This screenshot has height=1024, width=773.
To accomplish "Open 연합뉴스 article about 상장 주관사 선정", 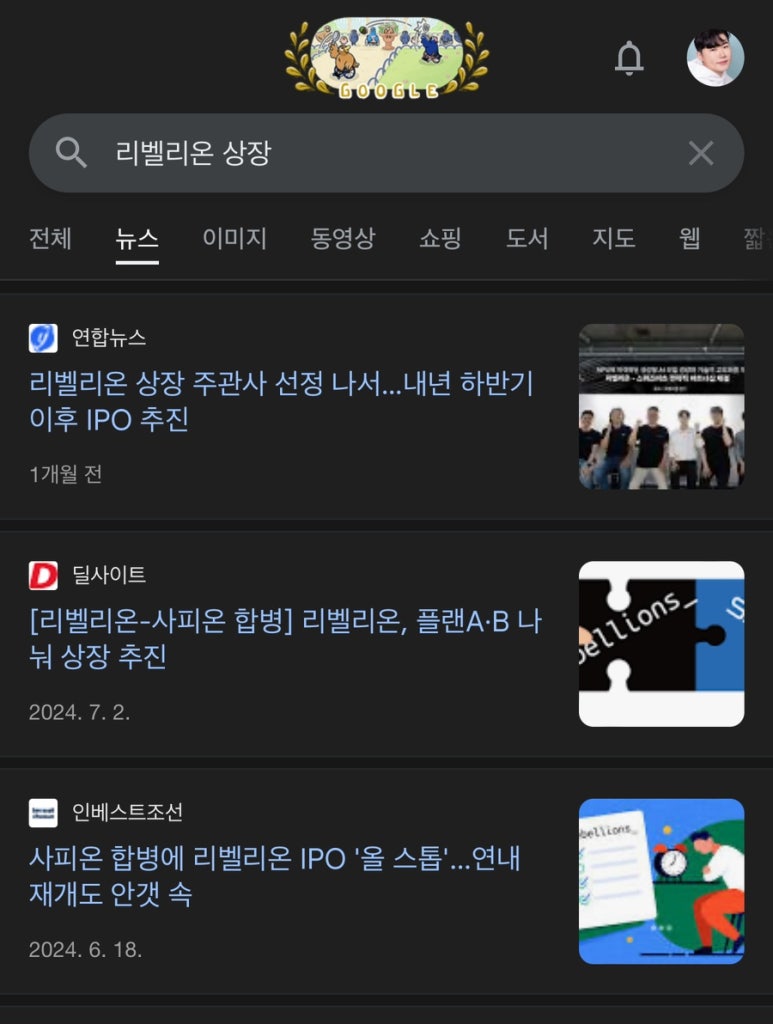I will click(281, 401).
